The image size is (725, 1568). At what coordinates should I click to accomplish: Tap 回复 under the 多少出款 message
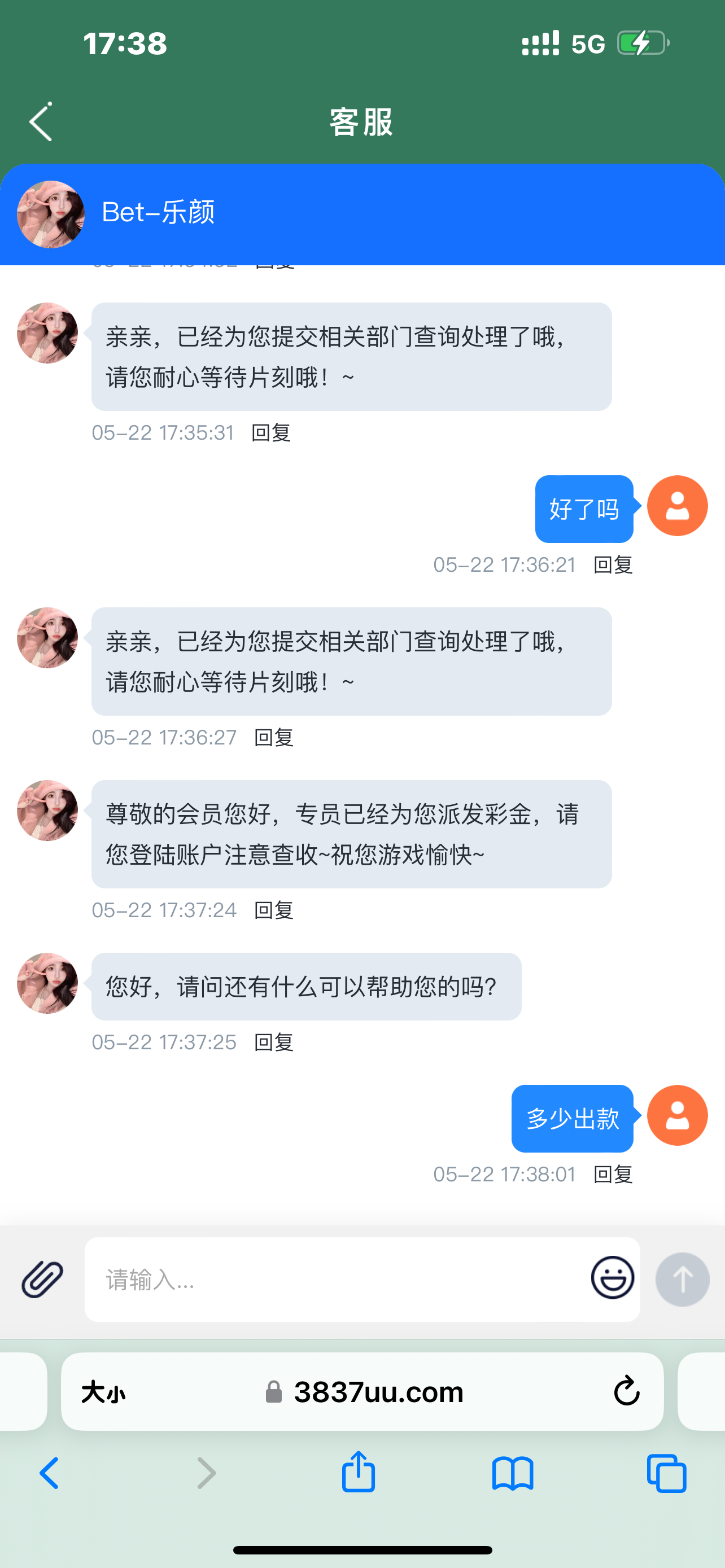613,1174
